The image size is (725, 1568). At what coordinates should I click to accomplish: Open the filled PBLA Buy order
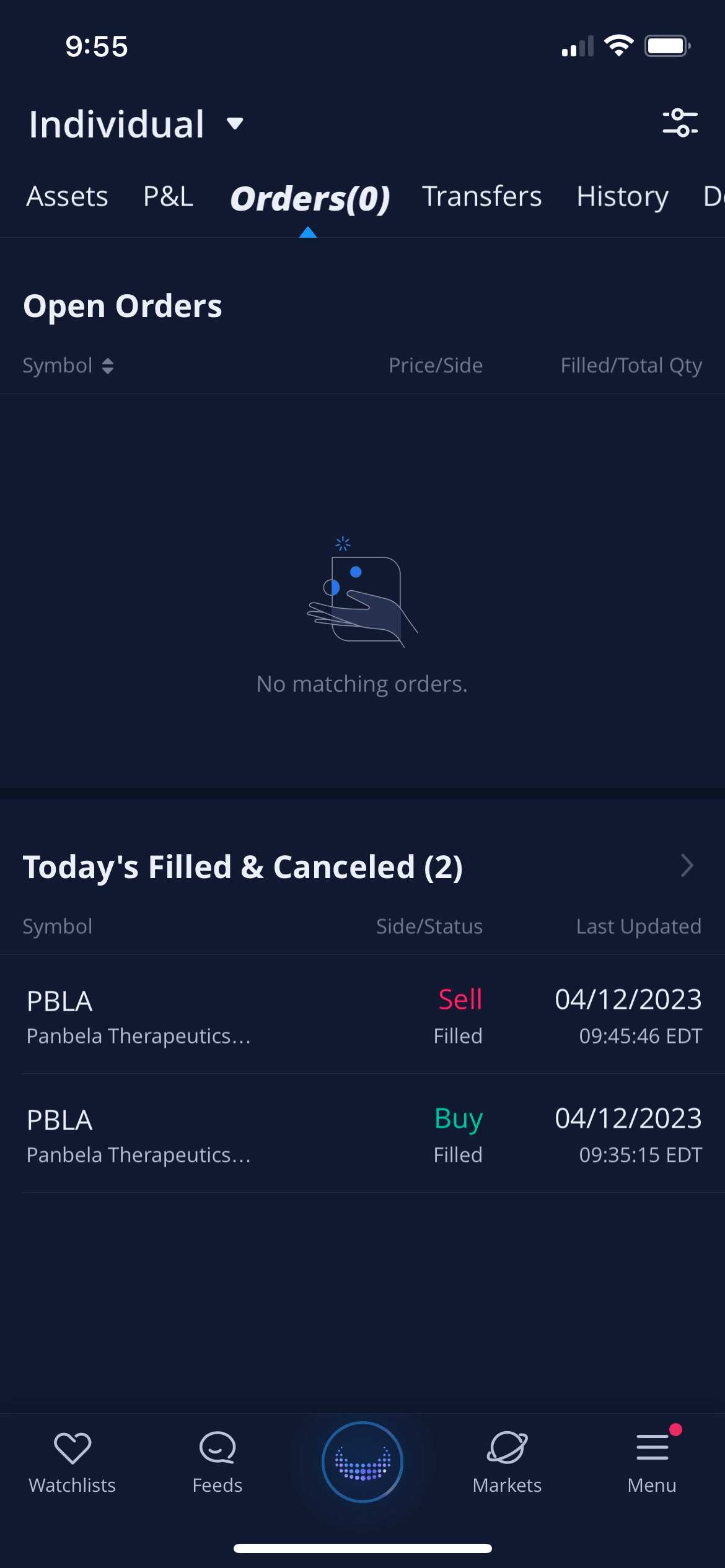click(x=362, y=1135)
